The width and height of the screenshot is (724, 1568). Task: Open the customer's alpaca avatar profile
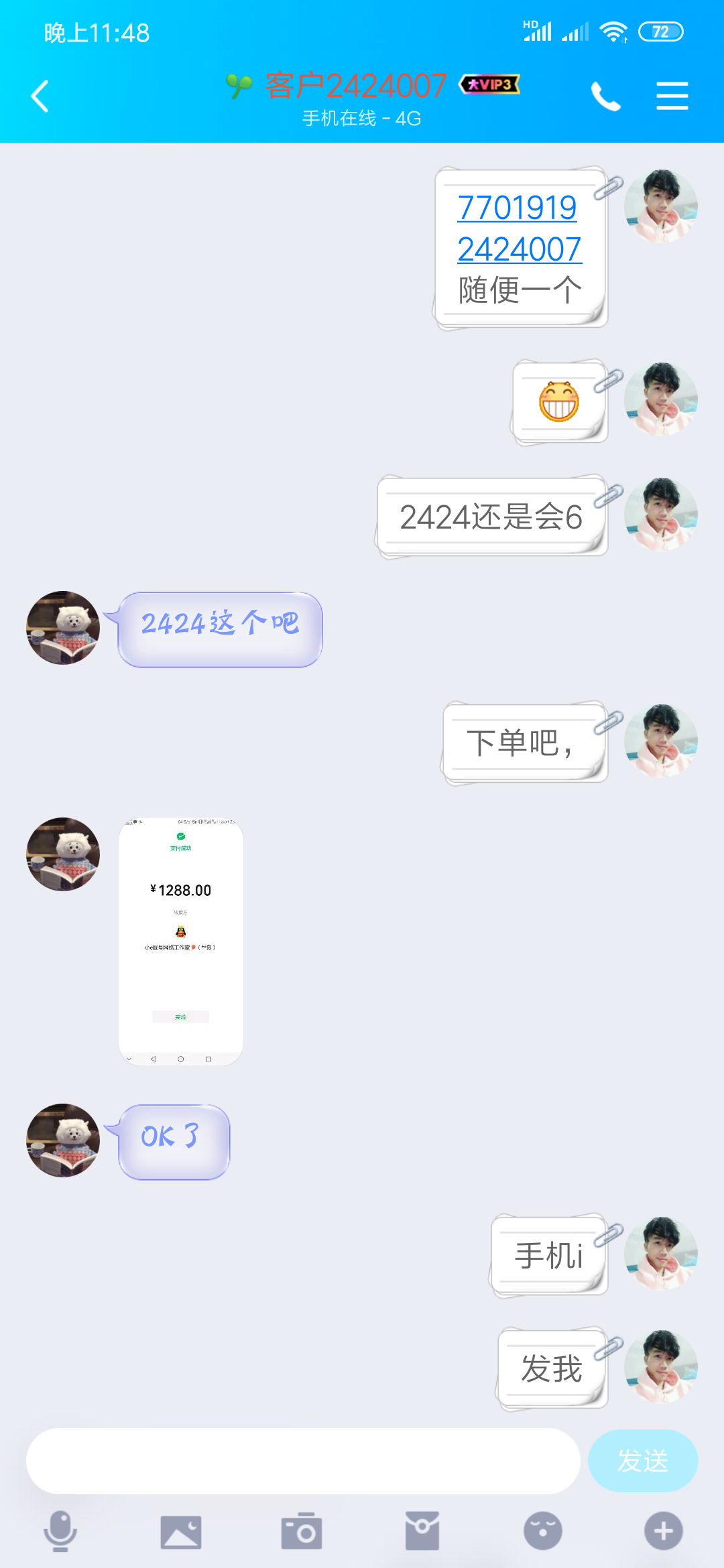[x=63, y=628]
